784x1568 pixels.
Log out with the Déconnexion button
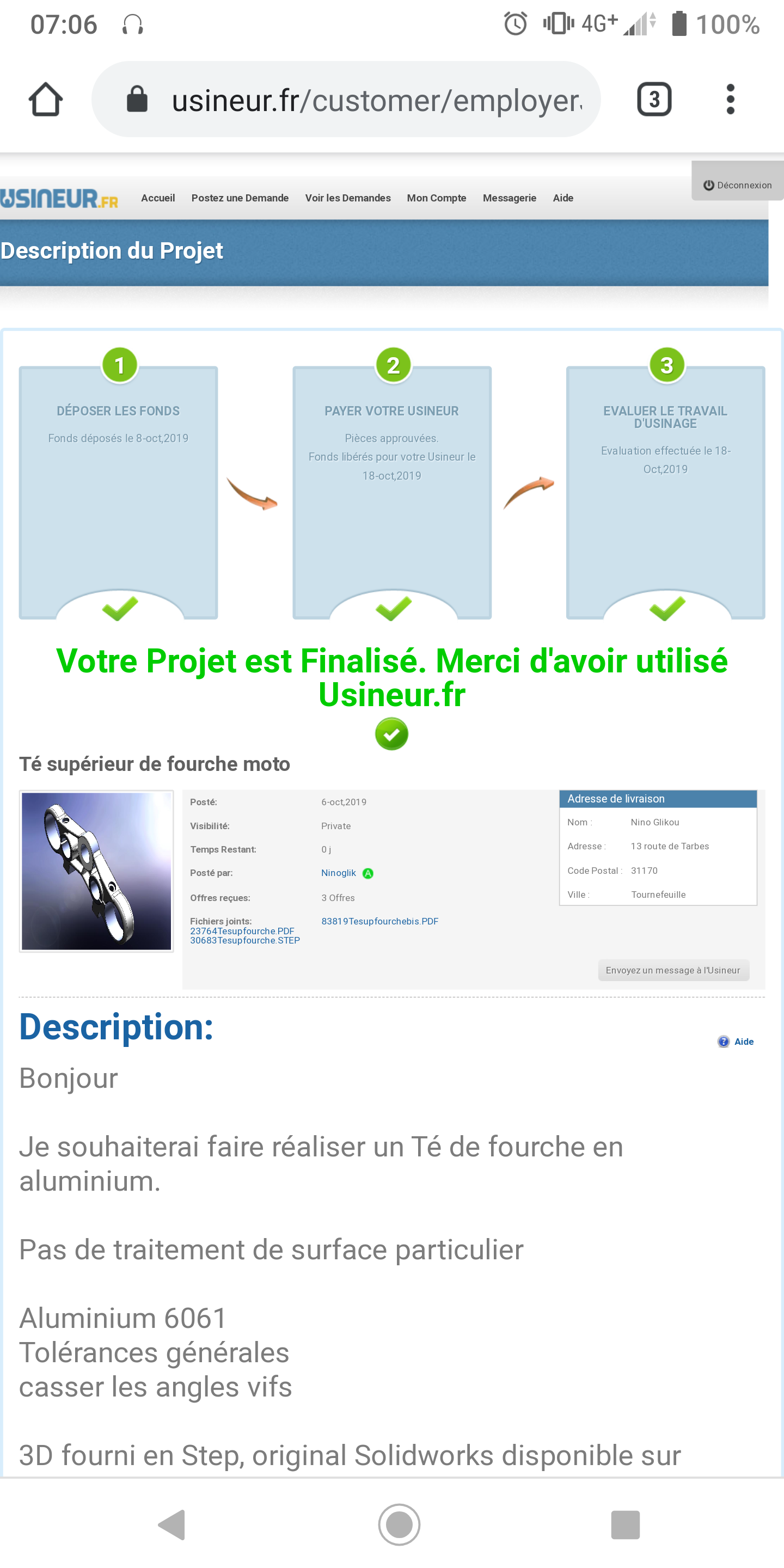[737, 185]
